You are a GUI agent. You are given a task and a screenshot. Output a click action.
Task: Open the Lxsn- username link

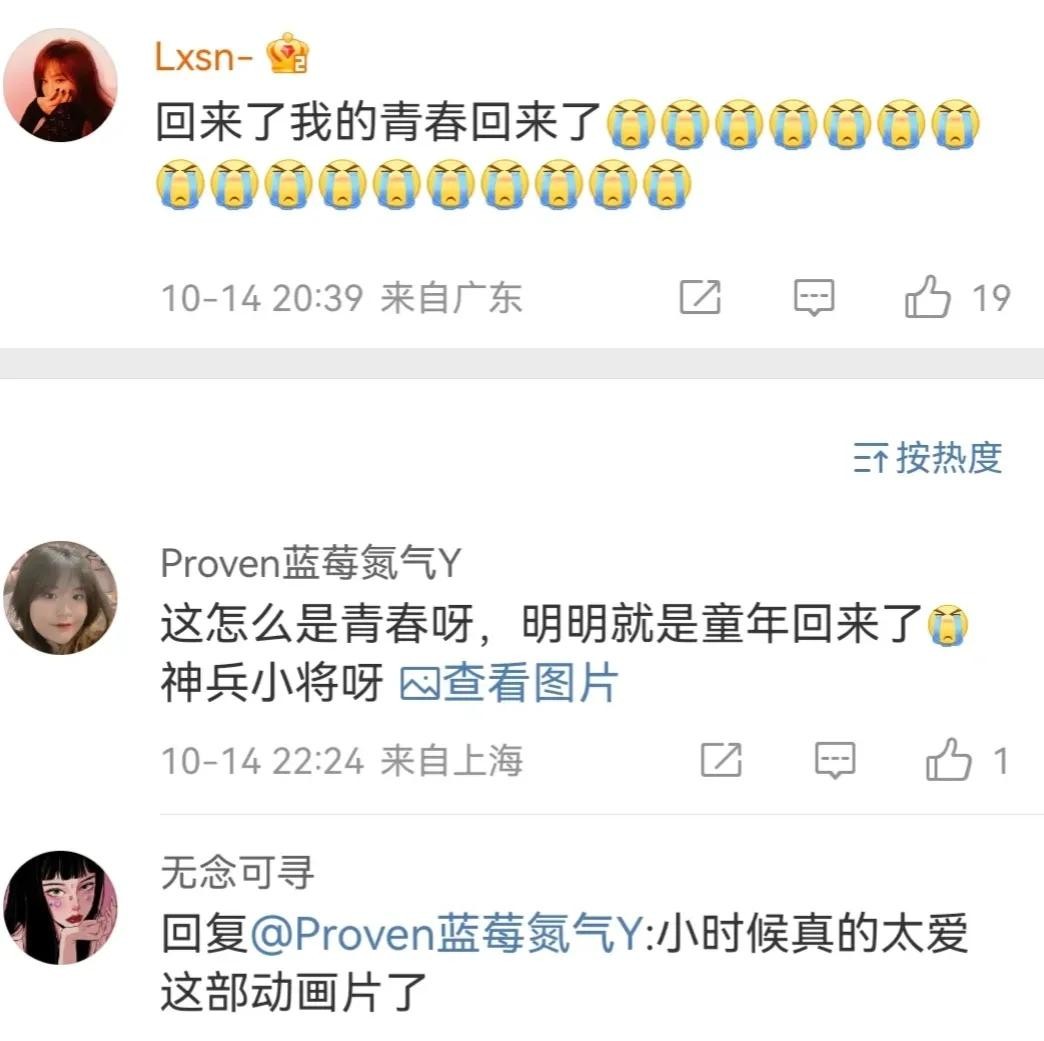tap(204, 57)
